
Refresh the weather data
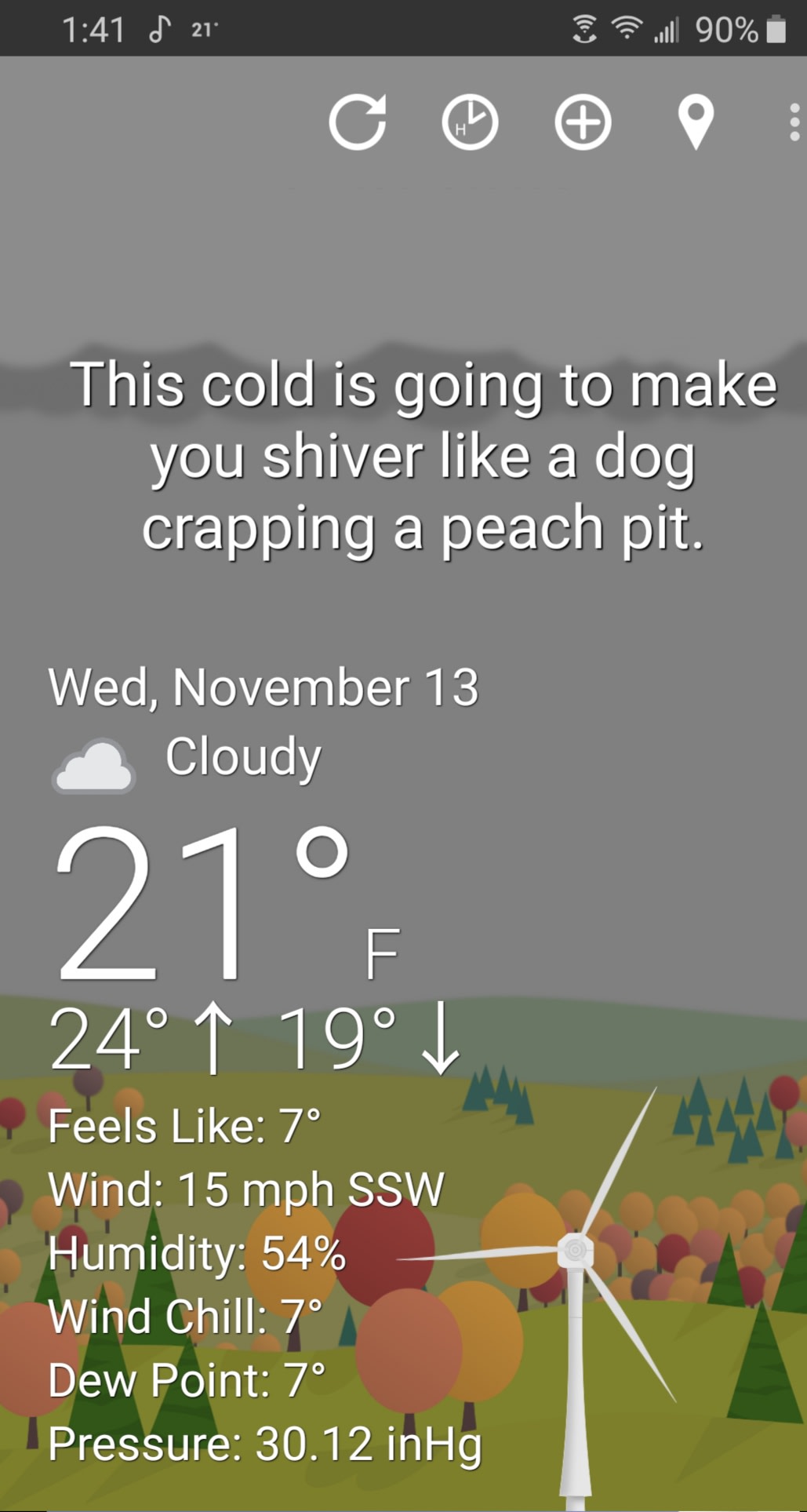[358, 122]
